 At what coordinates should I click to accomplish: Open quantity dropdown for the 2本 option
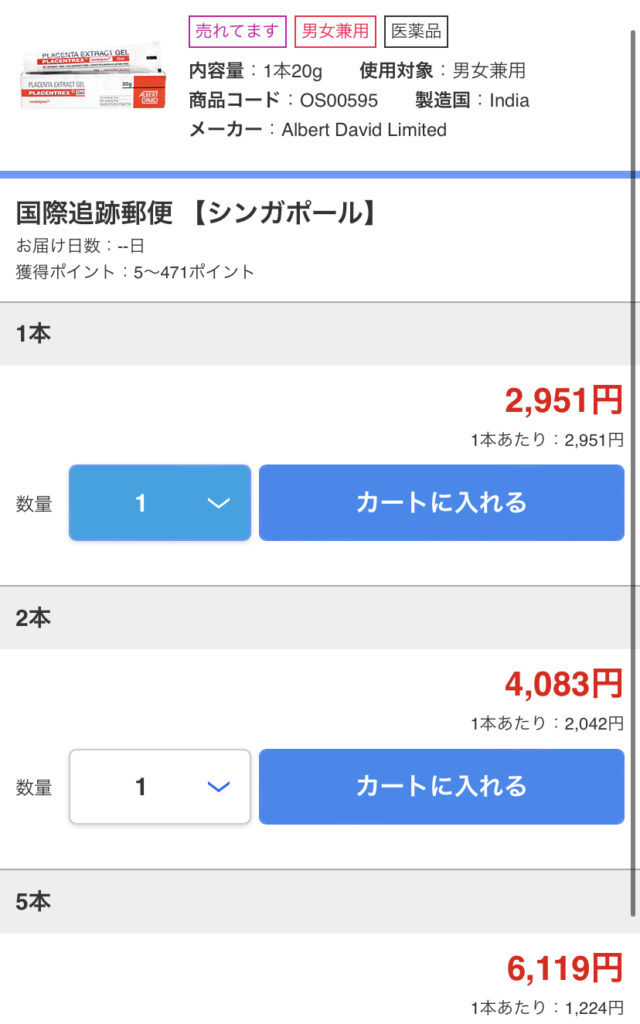point(160,787)
